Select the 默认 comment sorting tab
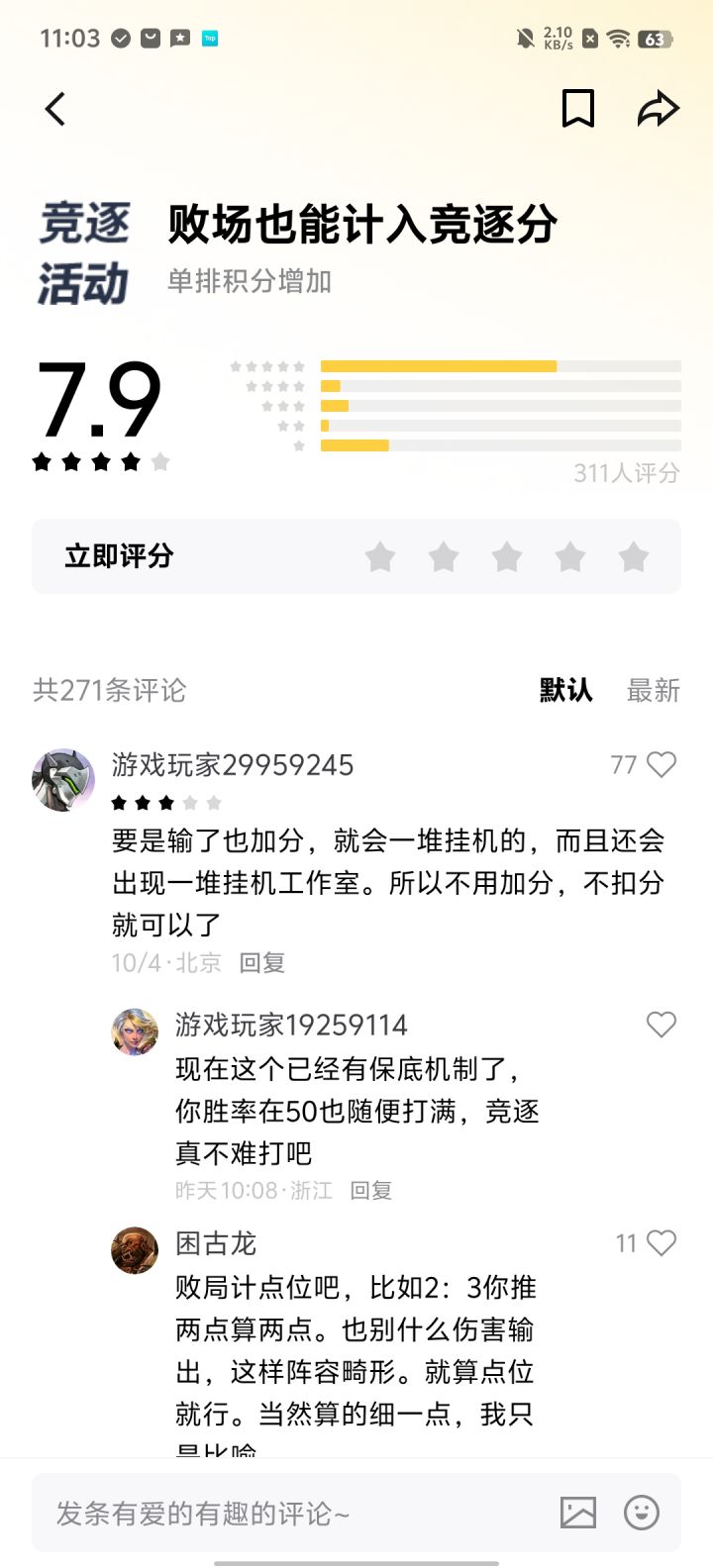The height and width of the screenshot is (1568, 713). pyautogui.click(x=565, y=690)
